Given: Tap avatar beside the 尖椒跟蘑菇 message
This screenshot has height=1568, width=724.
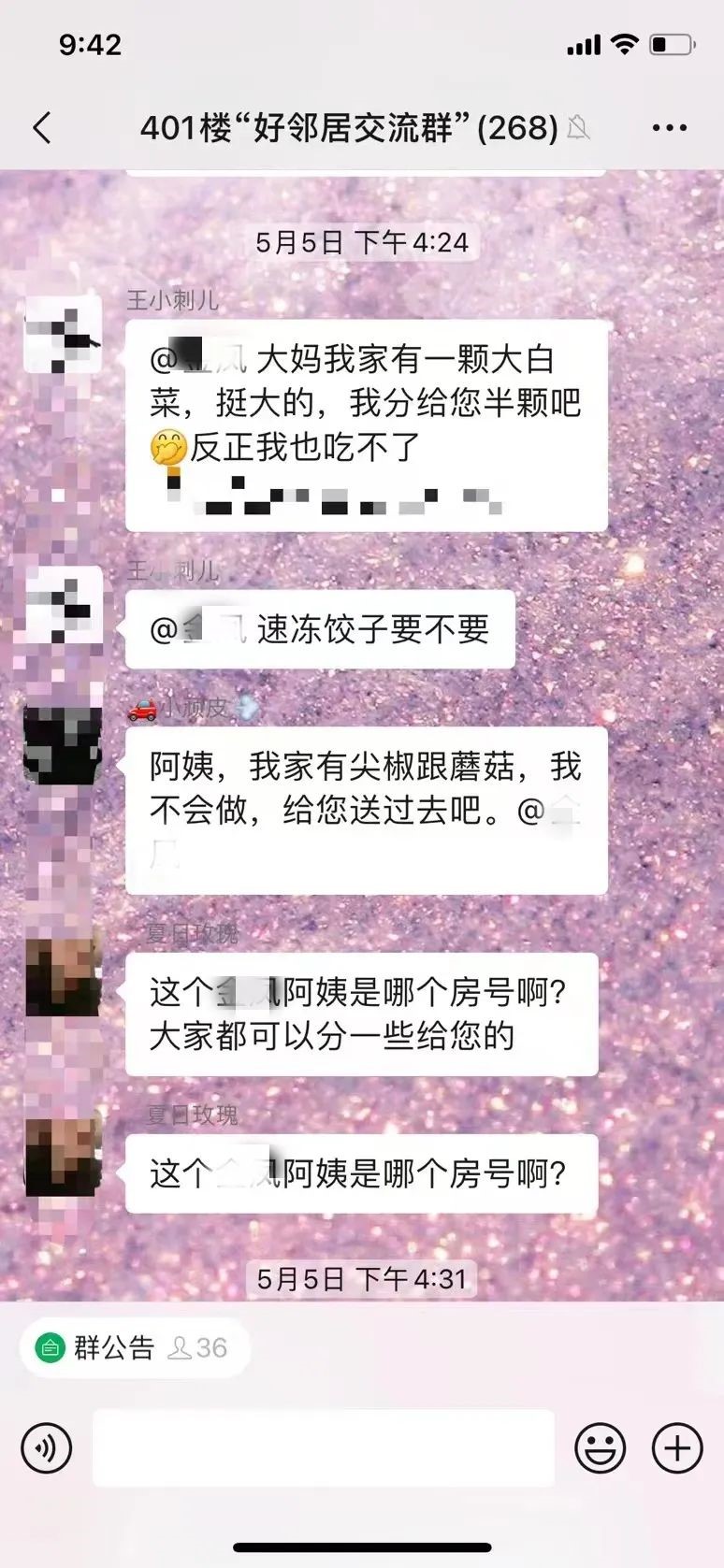Looking at the screenshot, I should 63,745.
